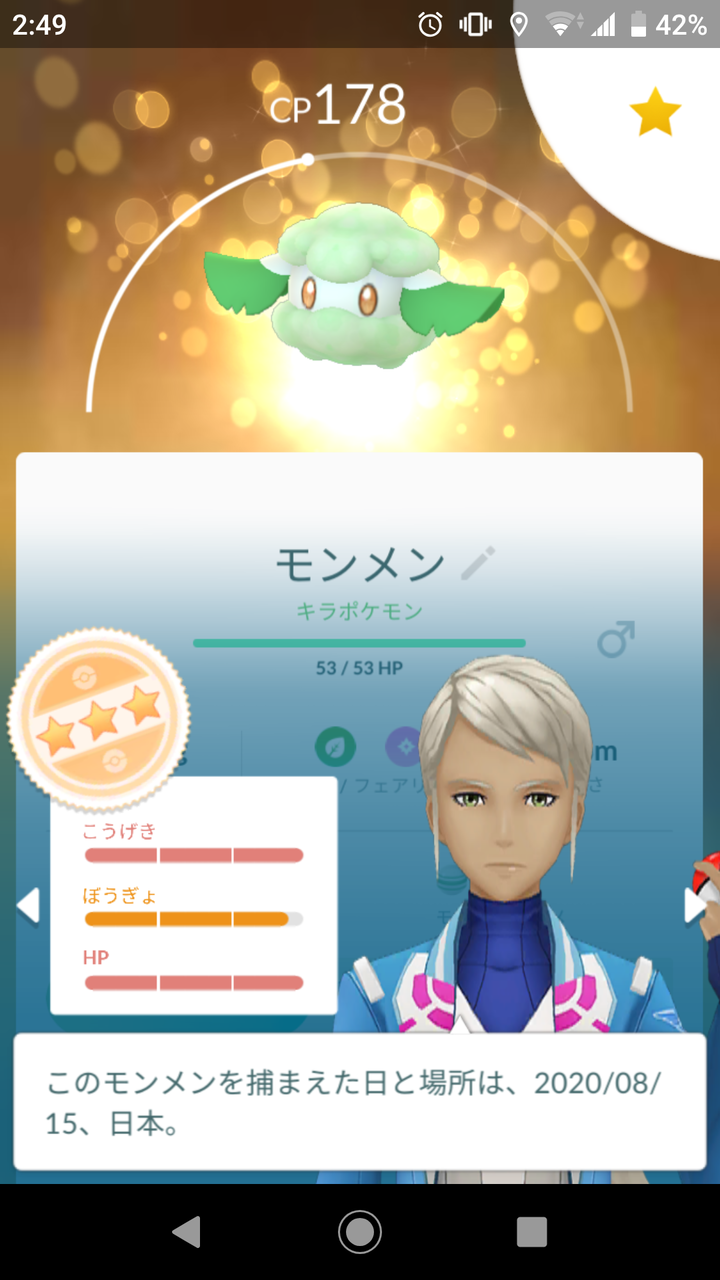The height and width of the screenshot is (1280, 720).
Task: Tap the capture date message box
Action: 360,1095
